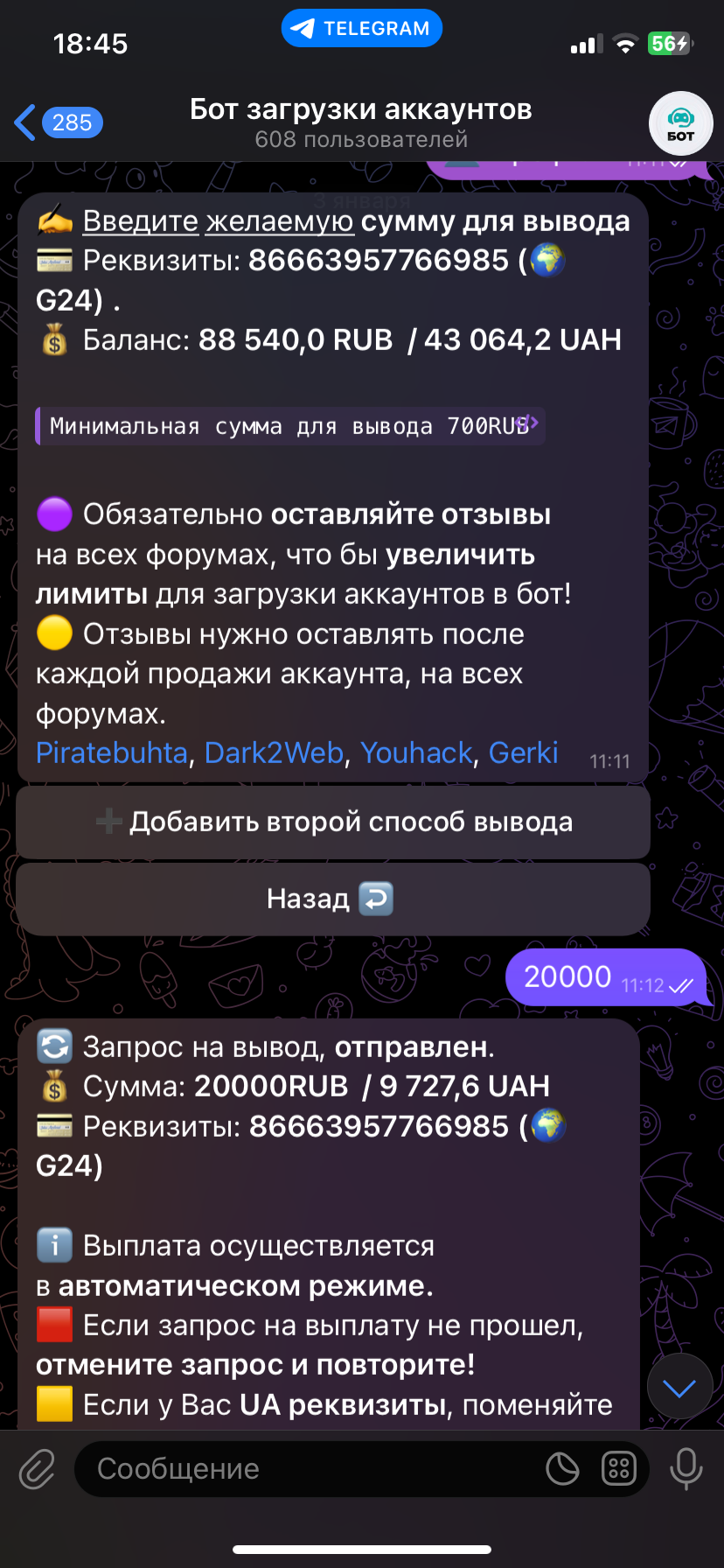The width and height of the screenshot is (724, 1568).
Task: Open the Piratebuhta forum link
Action: 112,752
